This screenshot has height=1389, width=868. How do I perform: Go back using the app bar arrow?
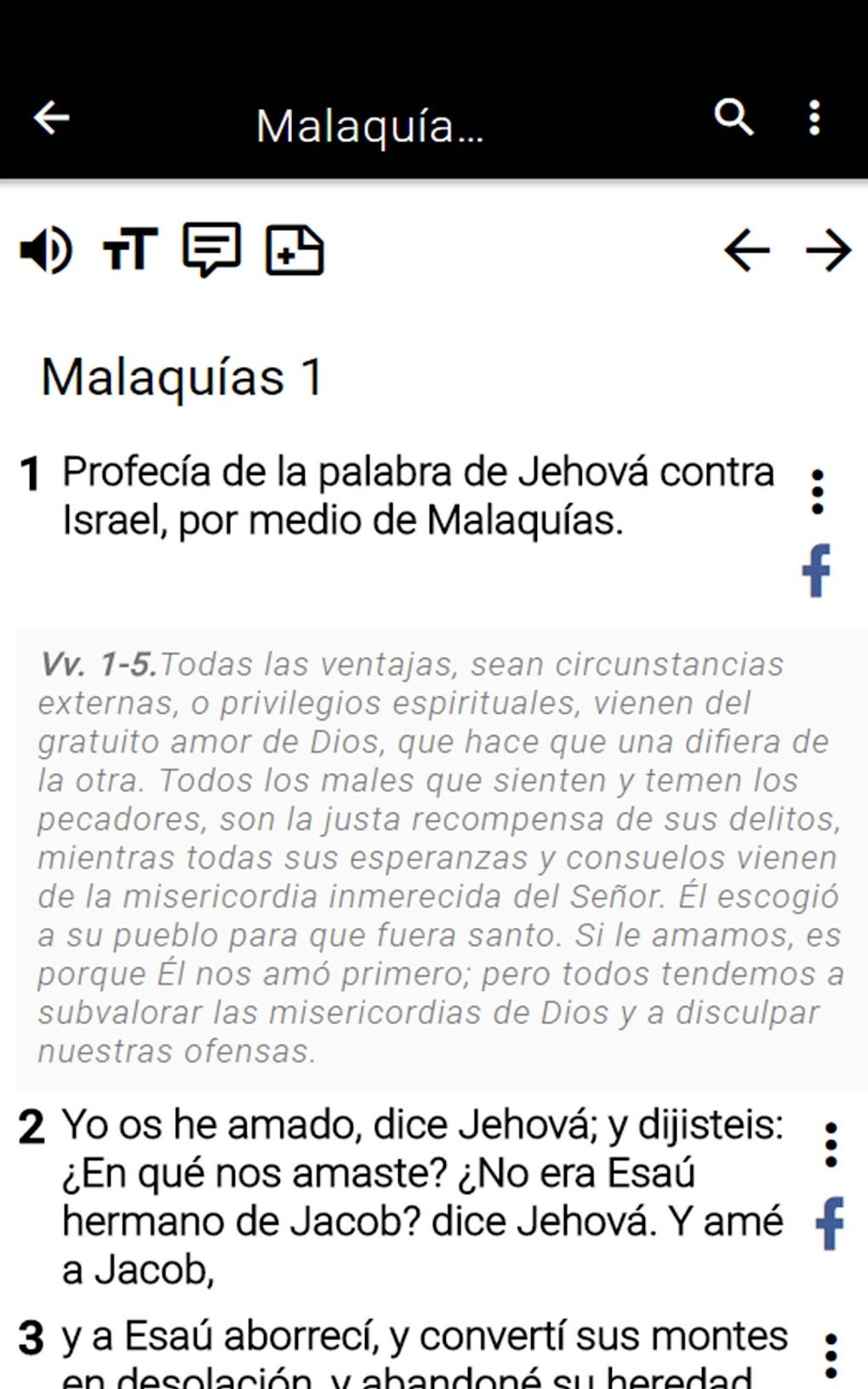(51, 117)
